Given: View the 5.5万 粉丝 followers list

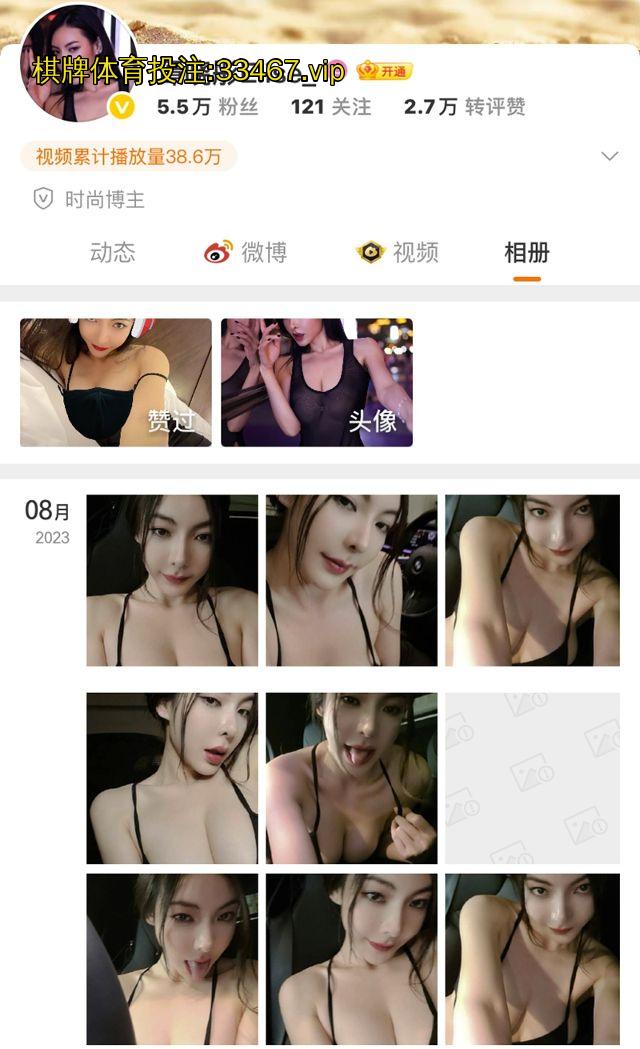Looking at the screenshot, I should point(207,107).
